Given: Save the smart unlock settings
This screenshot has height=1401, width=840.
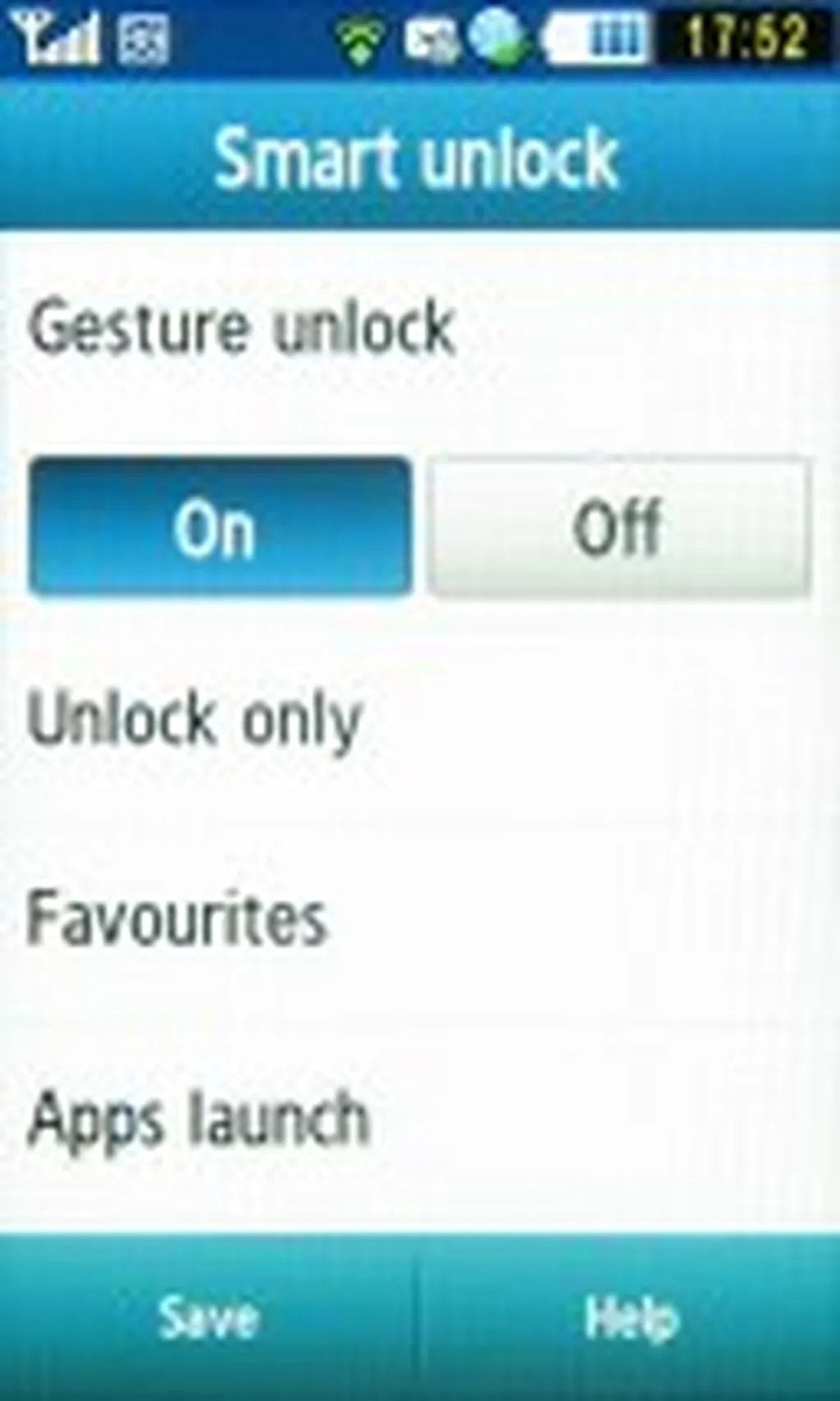Looking at the screenshot, I should click(x=208, y=1318).
